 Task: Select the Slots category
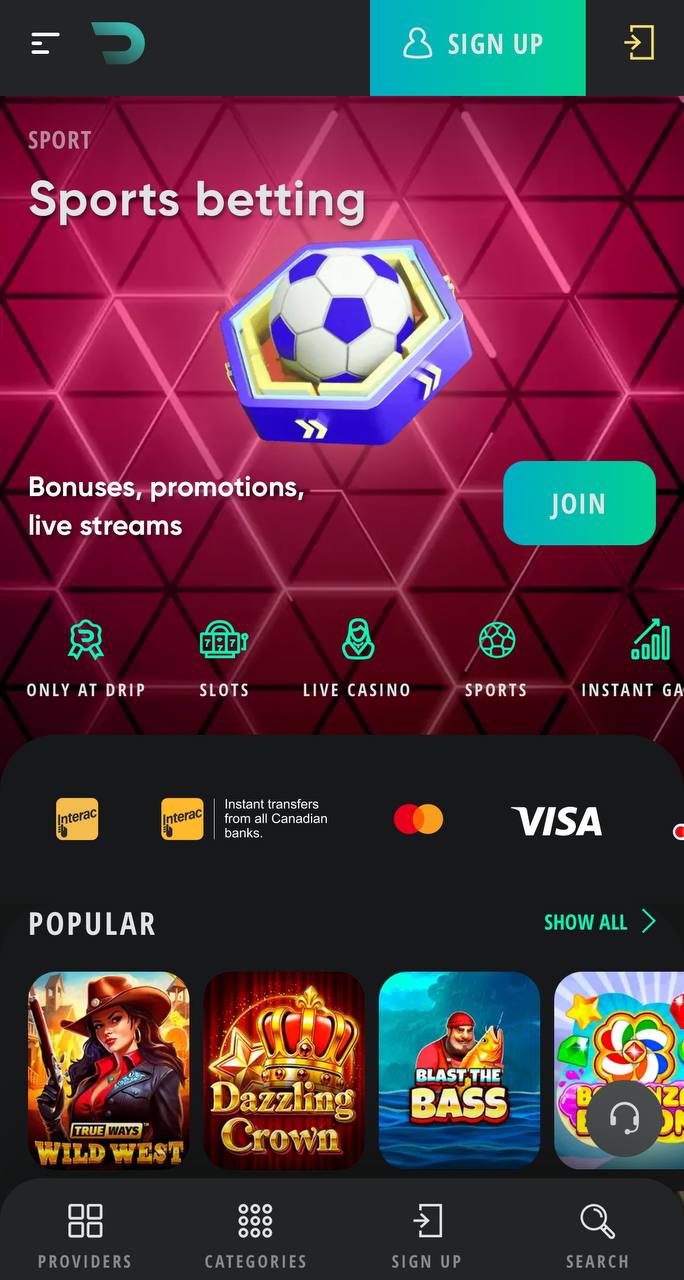(x=224, y=659)
